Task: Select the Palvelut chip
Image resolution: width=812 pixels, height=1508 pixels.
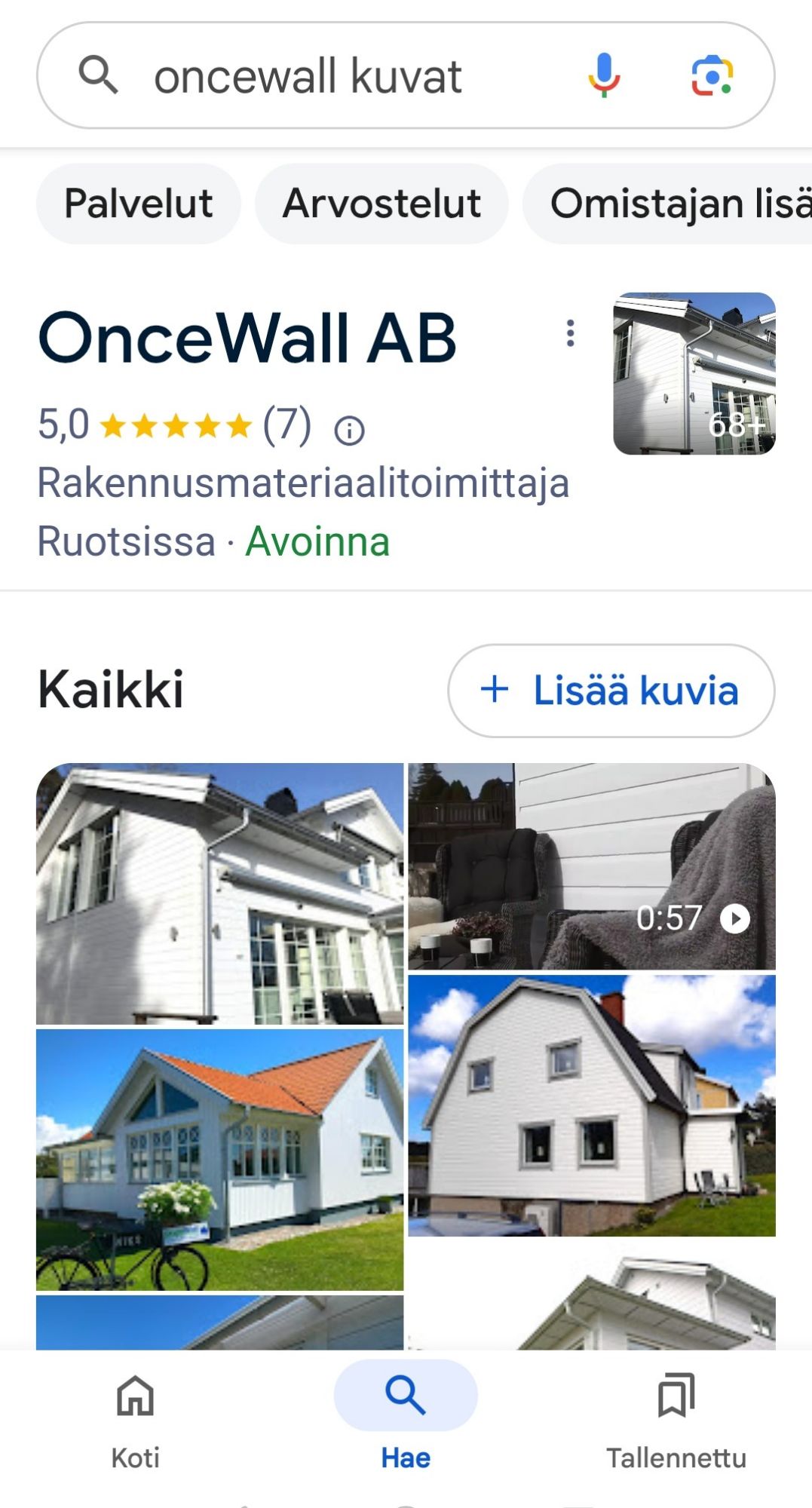Action: (139, 204)
